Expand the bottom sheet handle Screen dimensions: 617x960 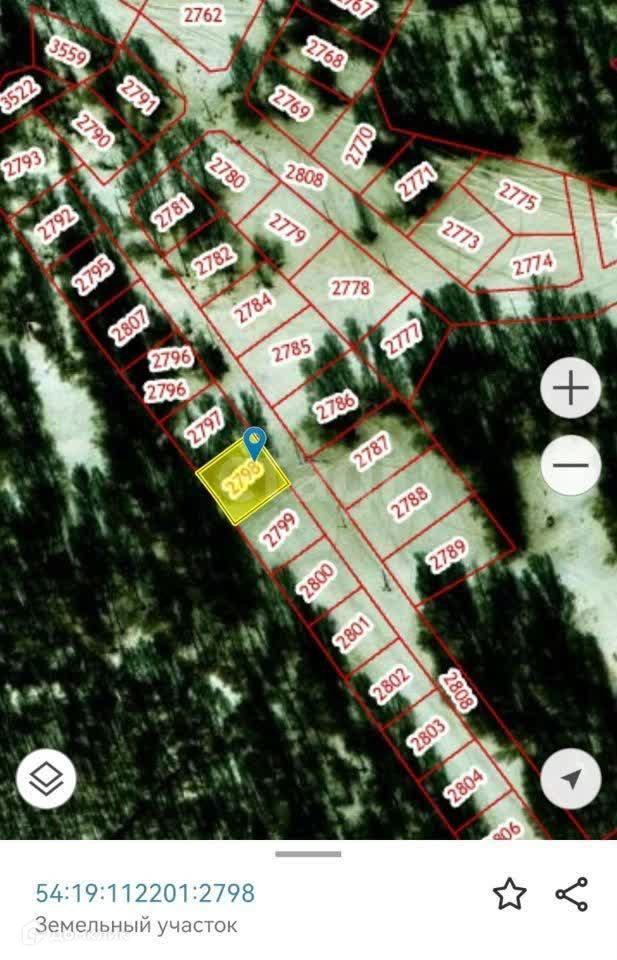tap(308, 854)
